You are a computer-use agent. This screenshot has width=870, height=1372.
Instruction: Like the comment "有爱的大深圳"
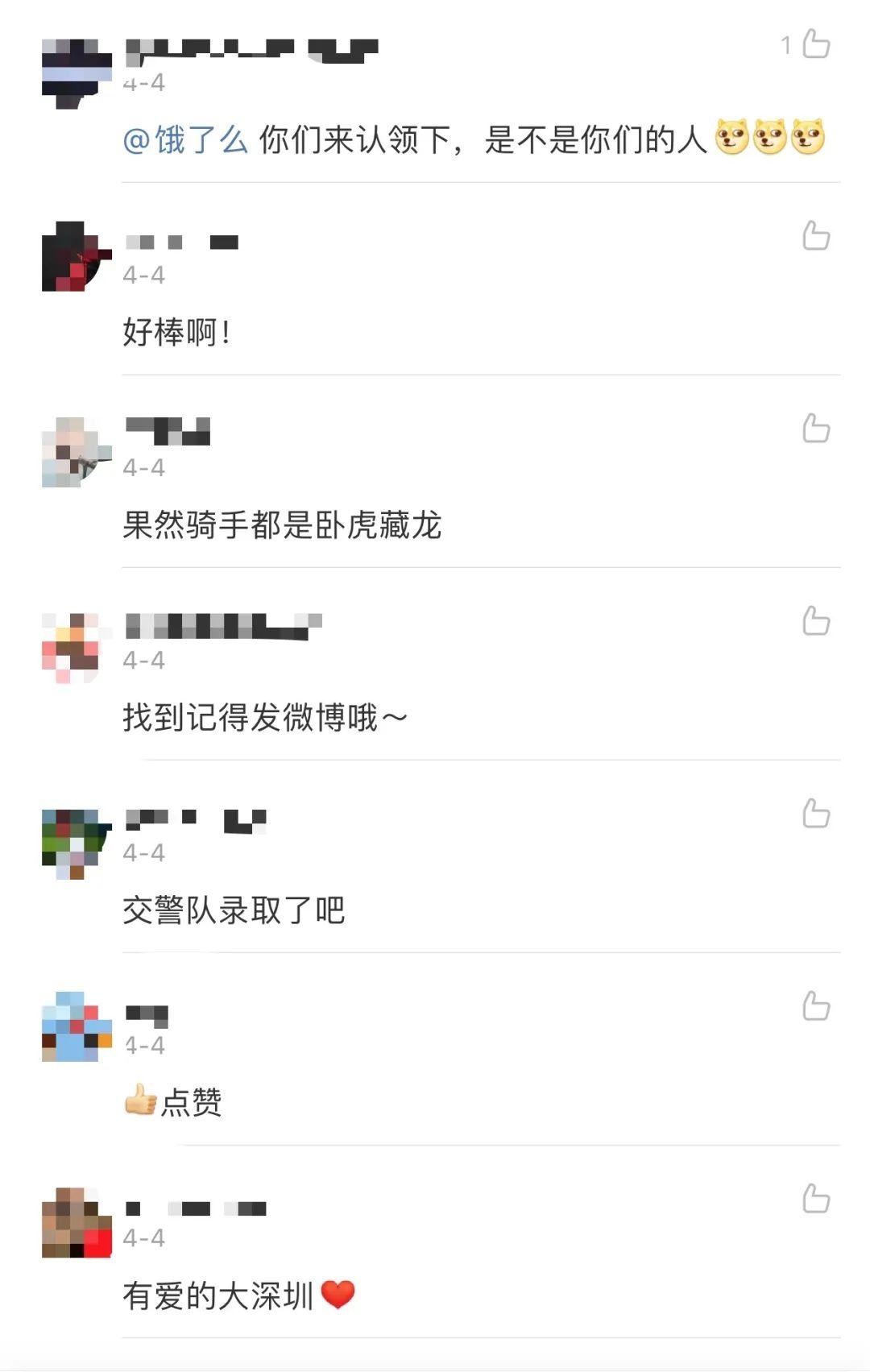(815, 1199)
